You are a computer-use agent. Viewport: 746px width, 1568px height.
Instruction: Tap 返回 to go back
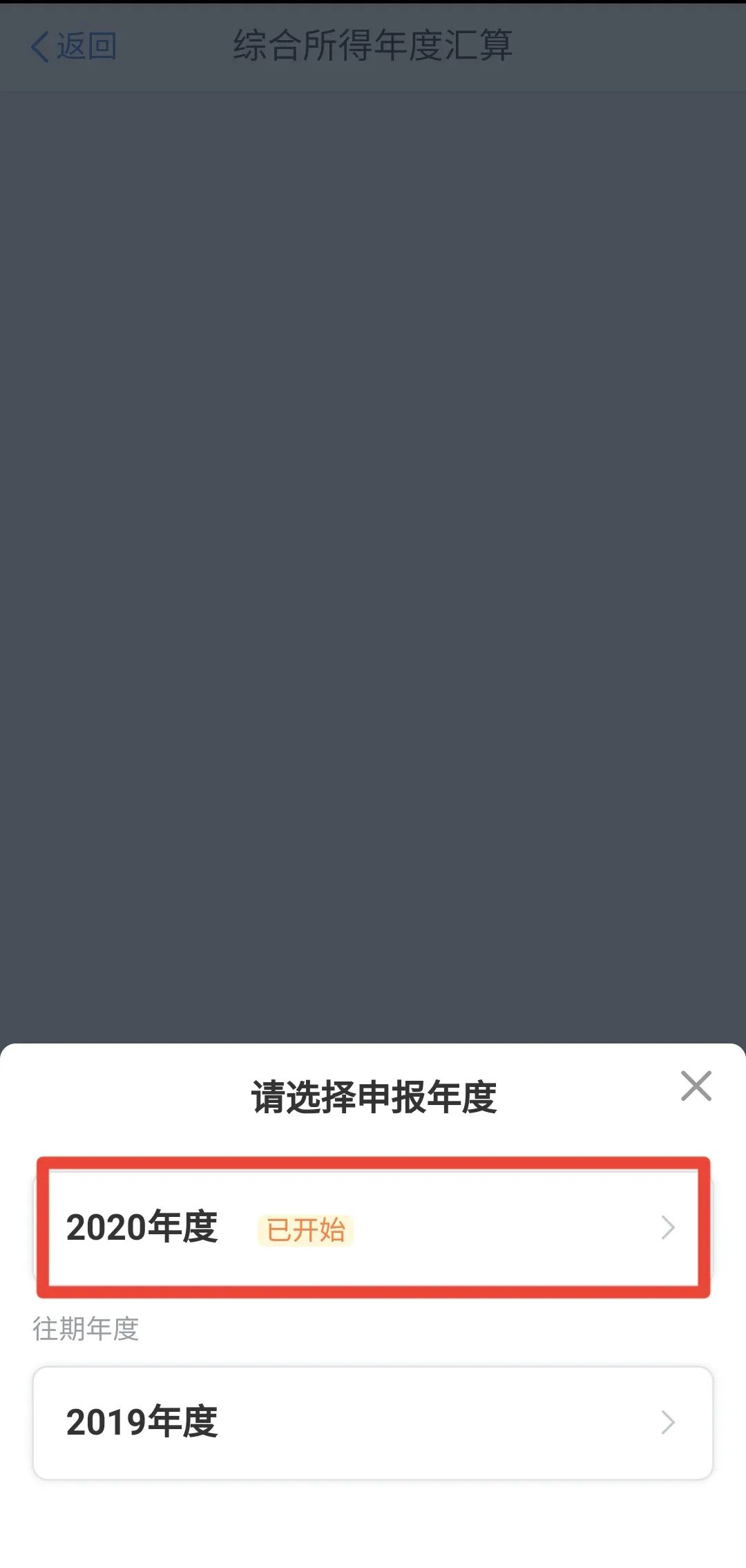click(74, 47)
